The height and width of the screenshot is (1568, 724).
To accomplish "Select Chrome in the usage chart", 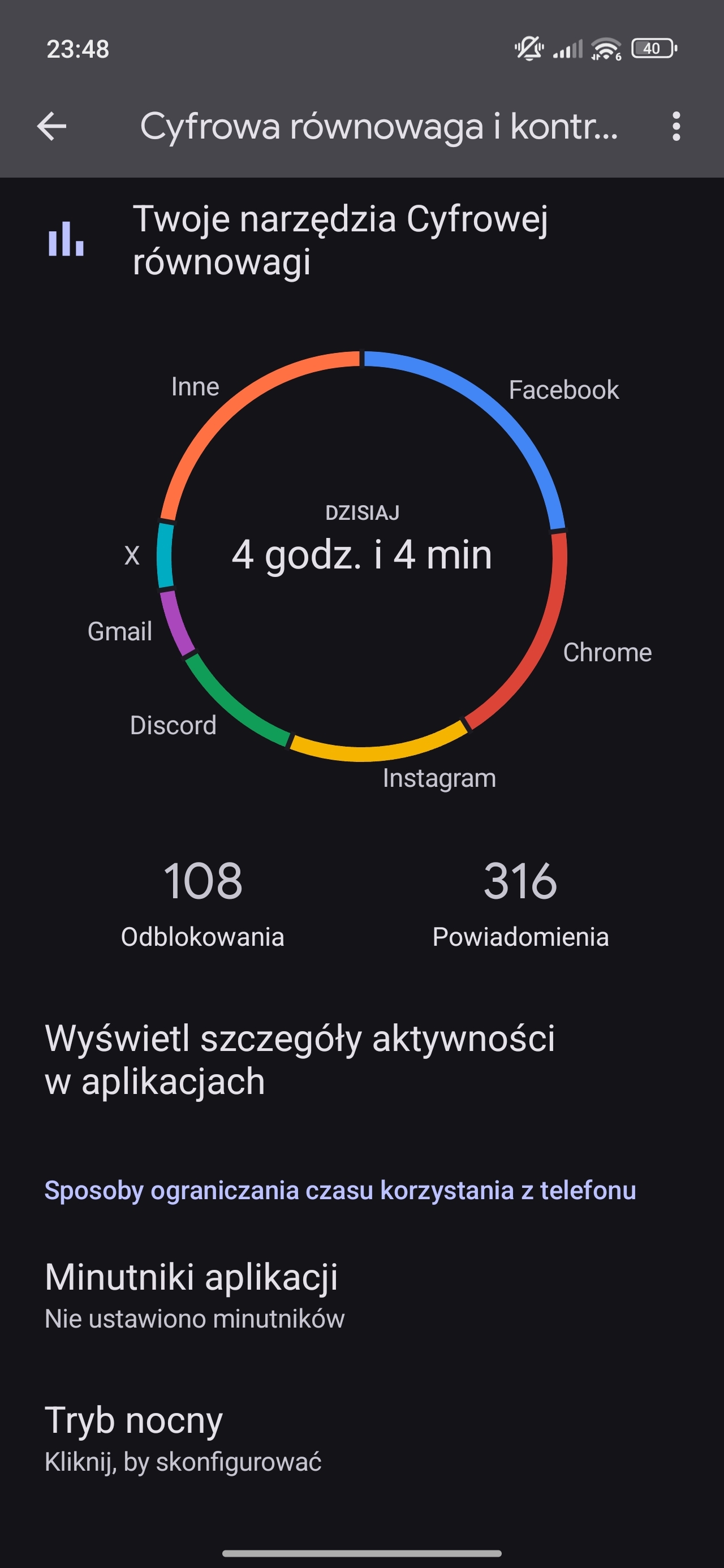I will (x=607, y=653).
